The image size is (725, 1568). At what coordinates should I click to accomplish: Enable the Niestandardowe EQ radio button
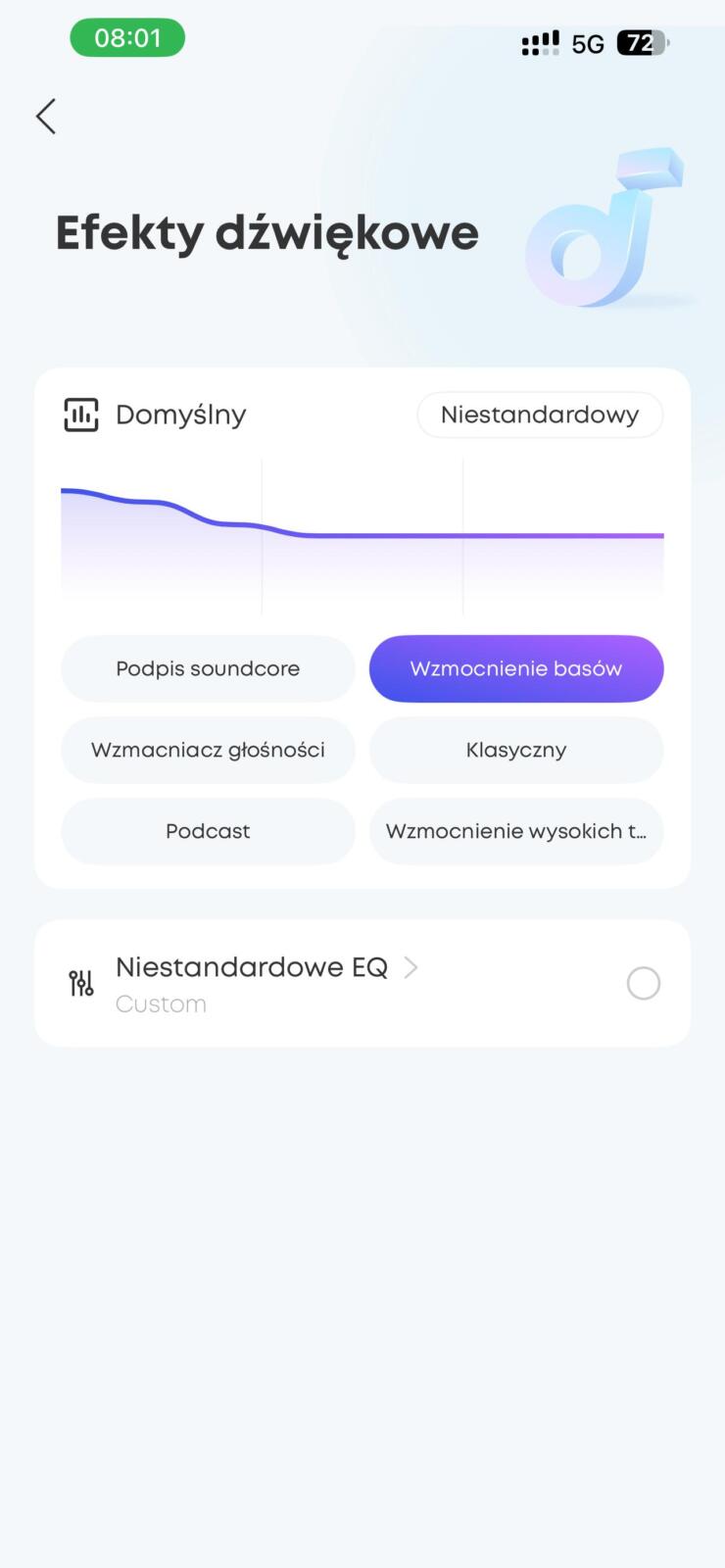643,983
